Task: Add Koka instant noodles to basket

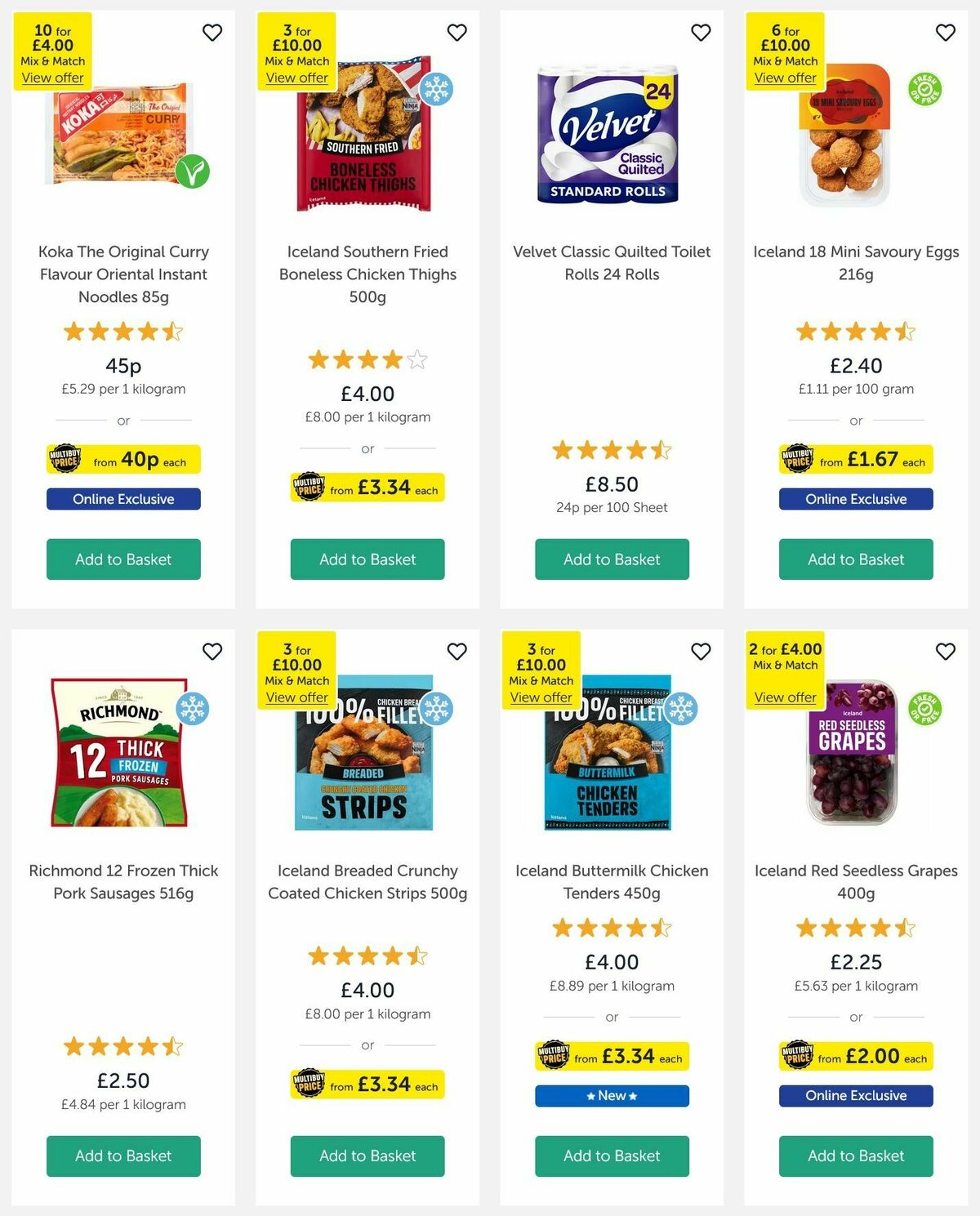Action: coord(122,559)
